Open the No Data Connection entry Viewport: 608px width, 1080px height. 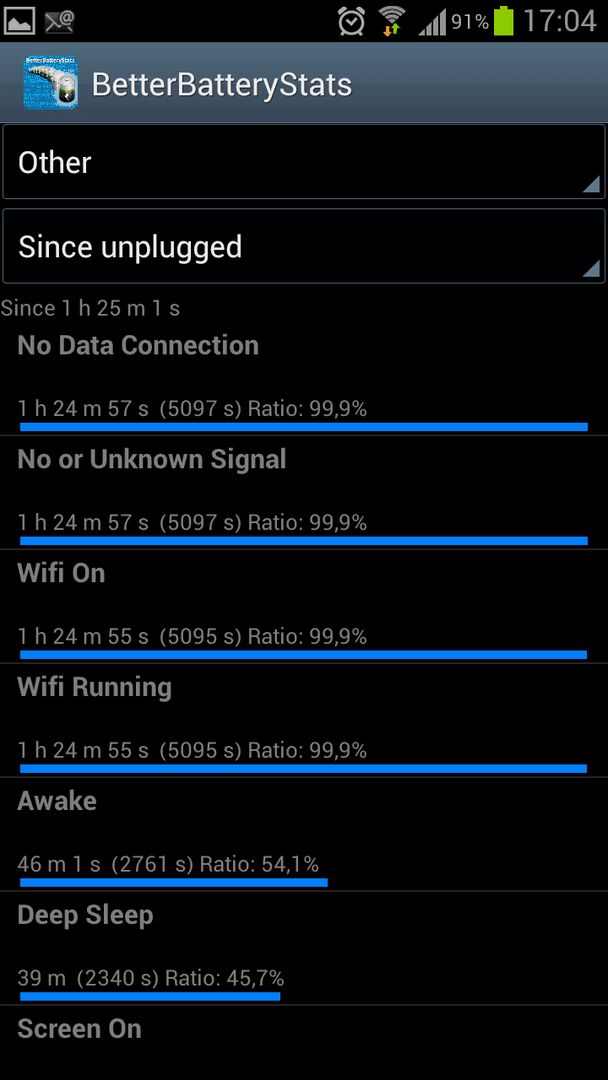(304, 379)
